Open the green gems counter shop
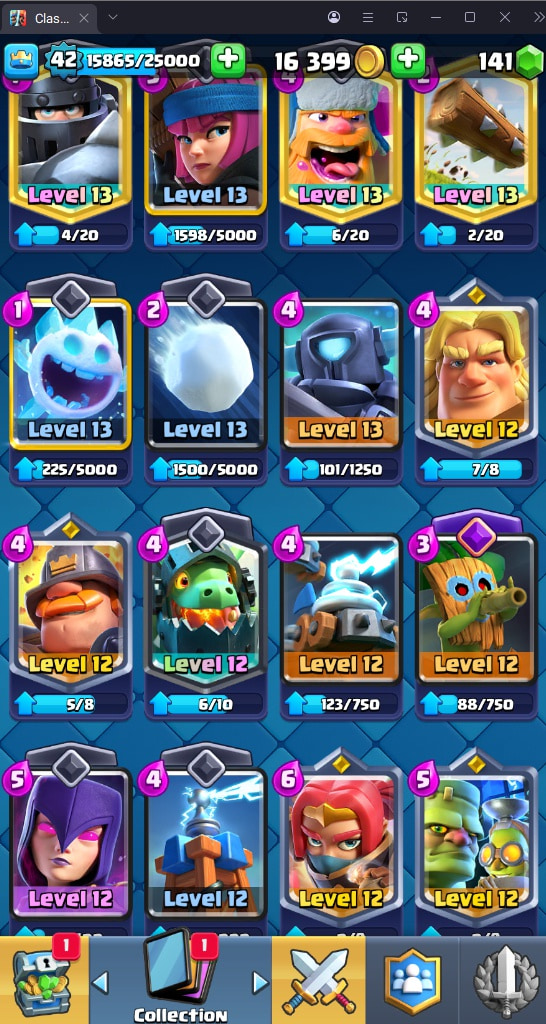This screenshot has height=1024, width=546. (511, 61)
